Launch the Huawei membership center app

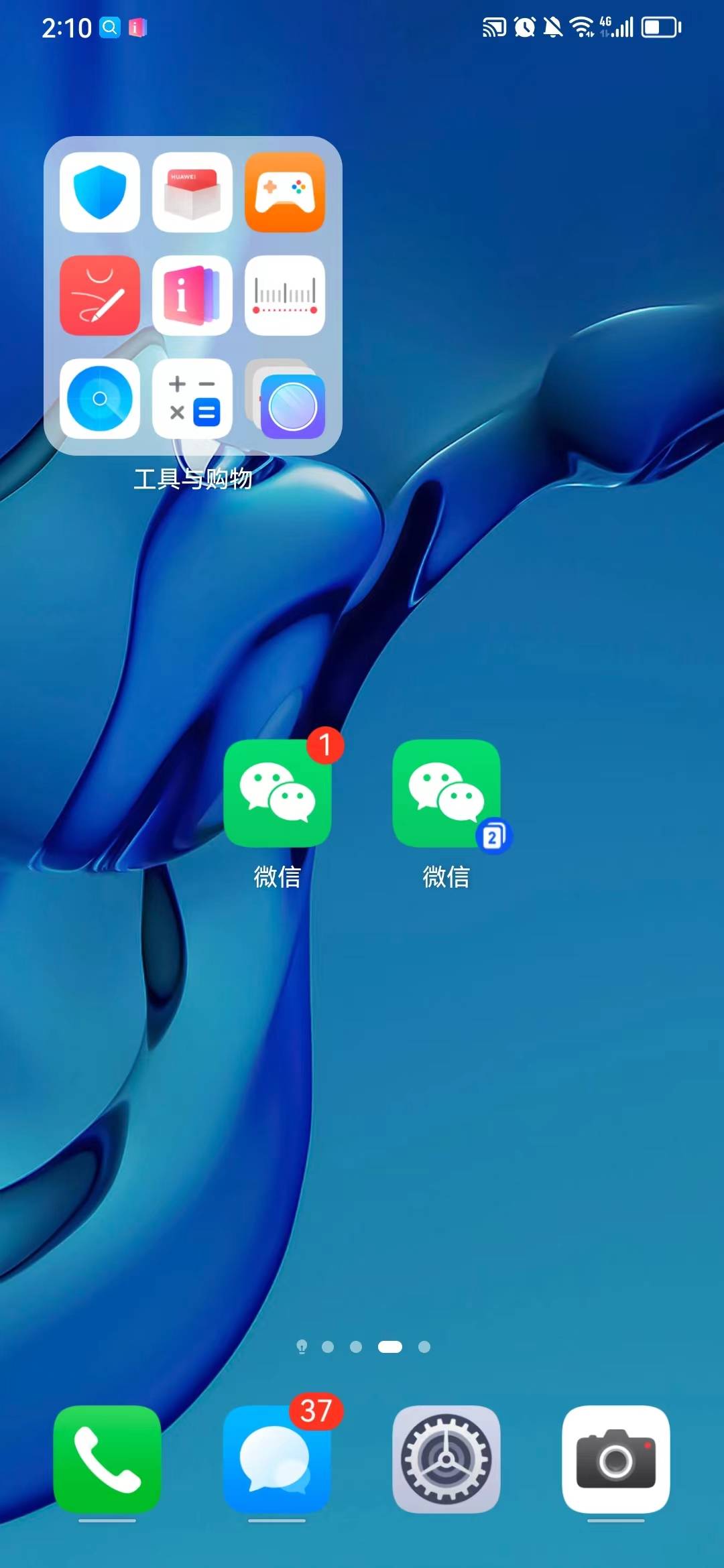coord(192,194)
